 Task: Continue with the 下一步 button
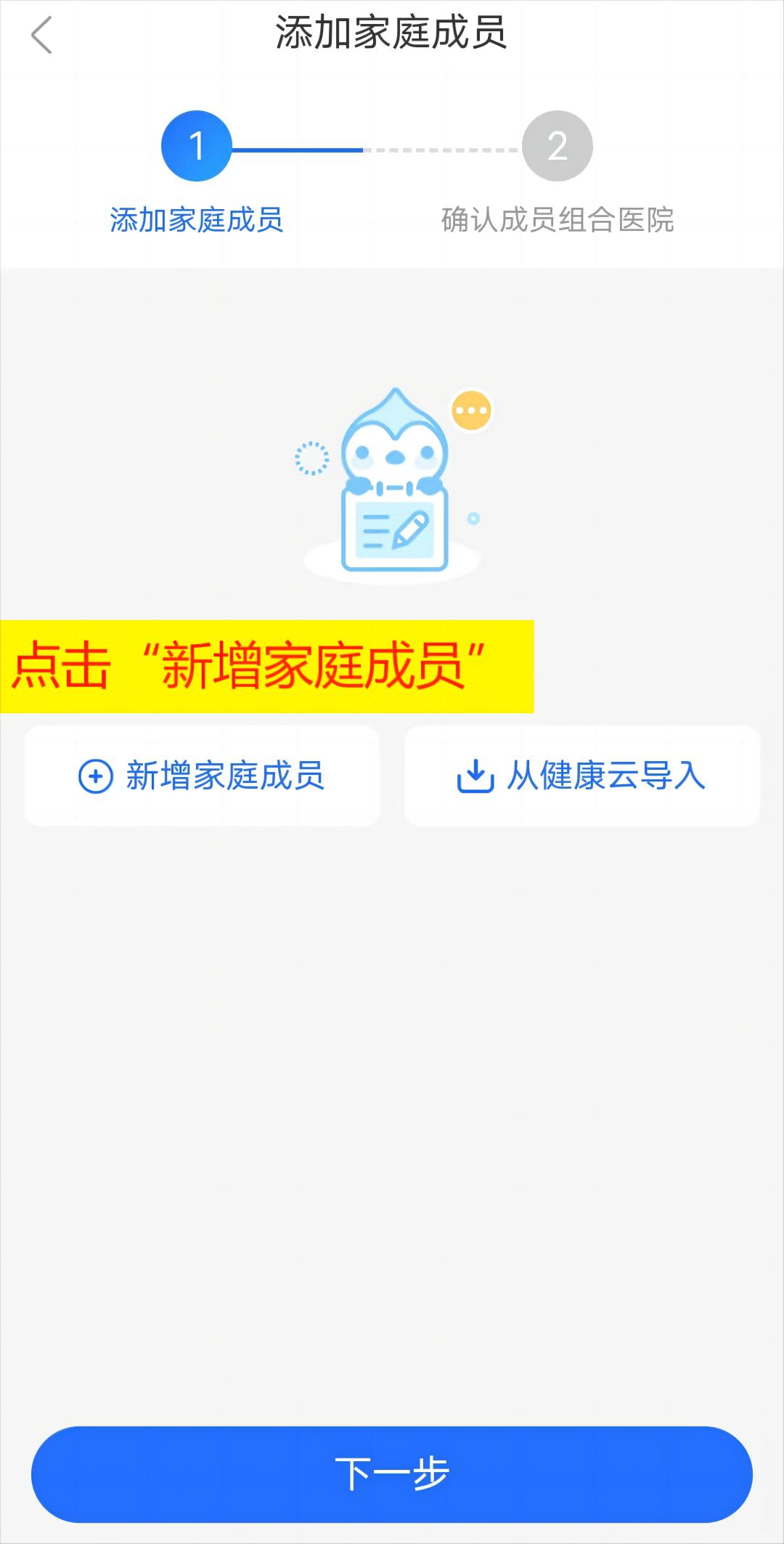[392, 1474]
